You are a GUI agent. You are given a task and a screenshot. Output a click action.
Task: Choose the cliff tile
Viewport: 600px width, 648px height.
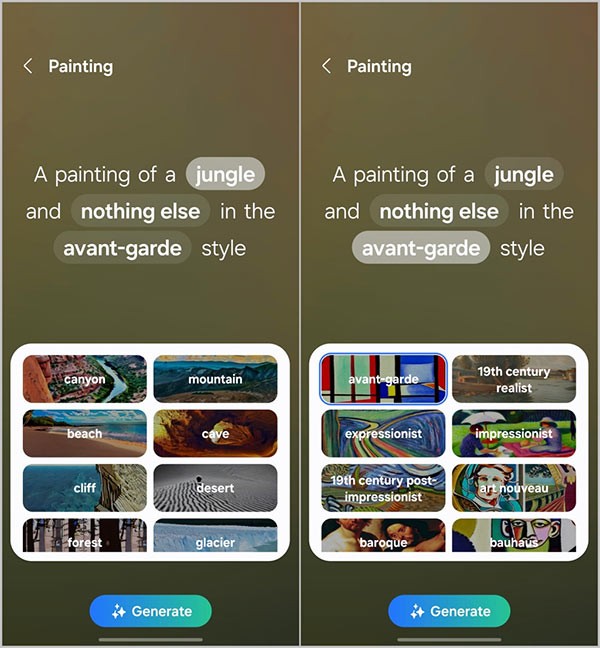85,487
